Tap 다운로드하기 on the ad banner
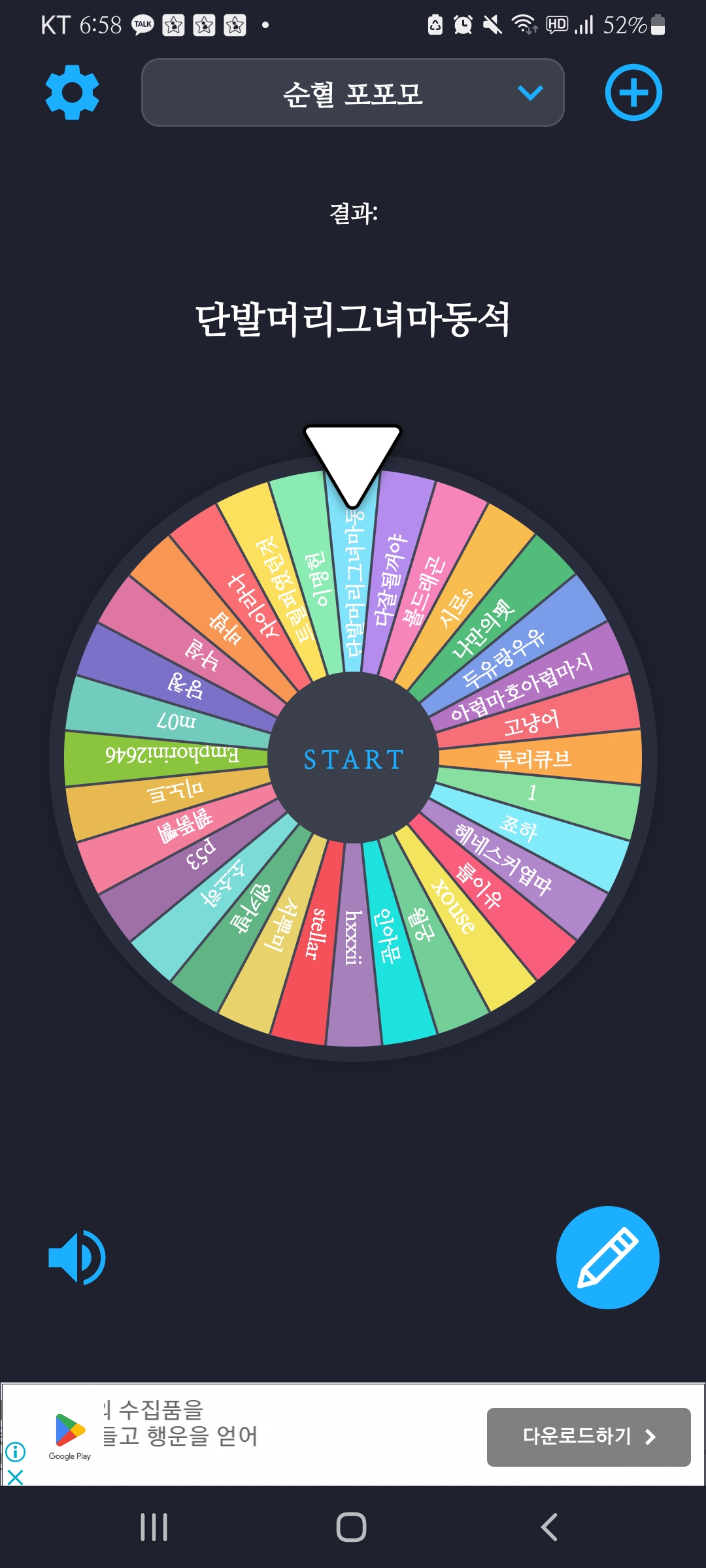This screenshot has height=1568, width=706. point(588,1437)
